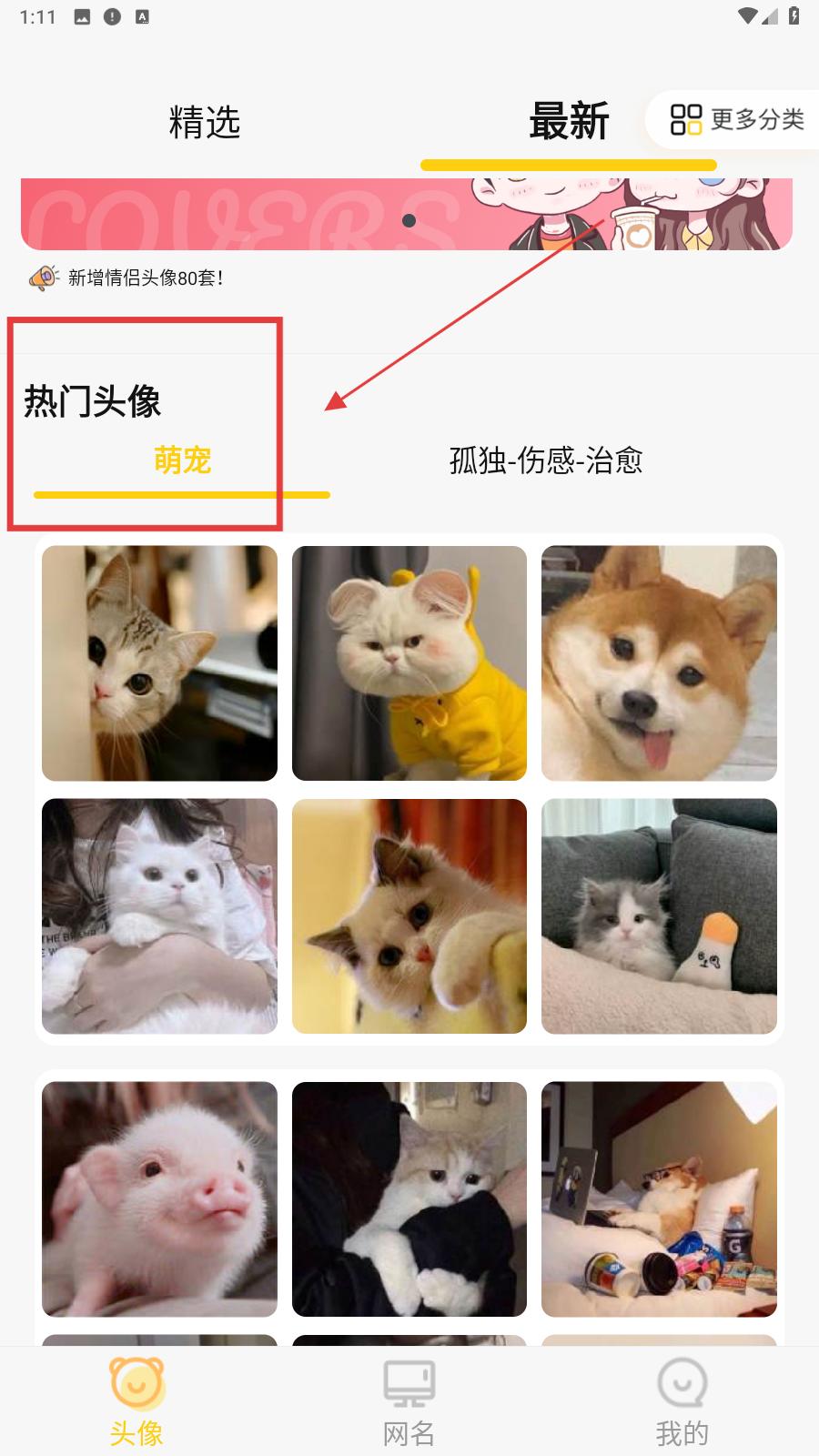This screenshot has height=1456, width=819.
Task: Select the 萌宠 category tab
Action: pos(182,460)
